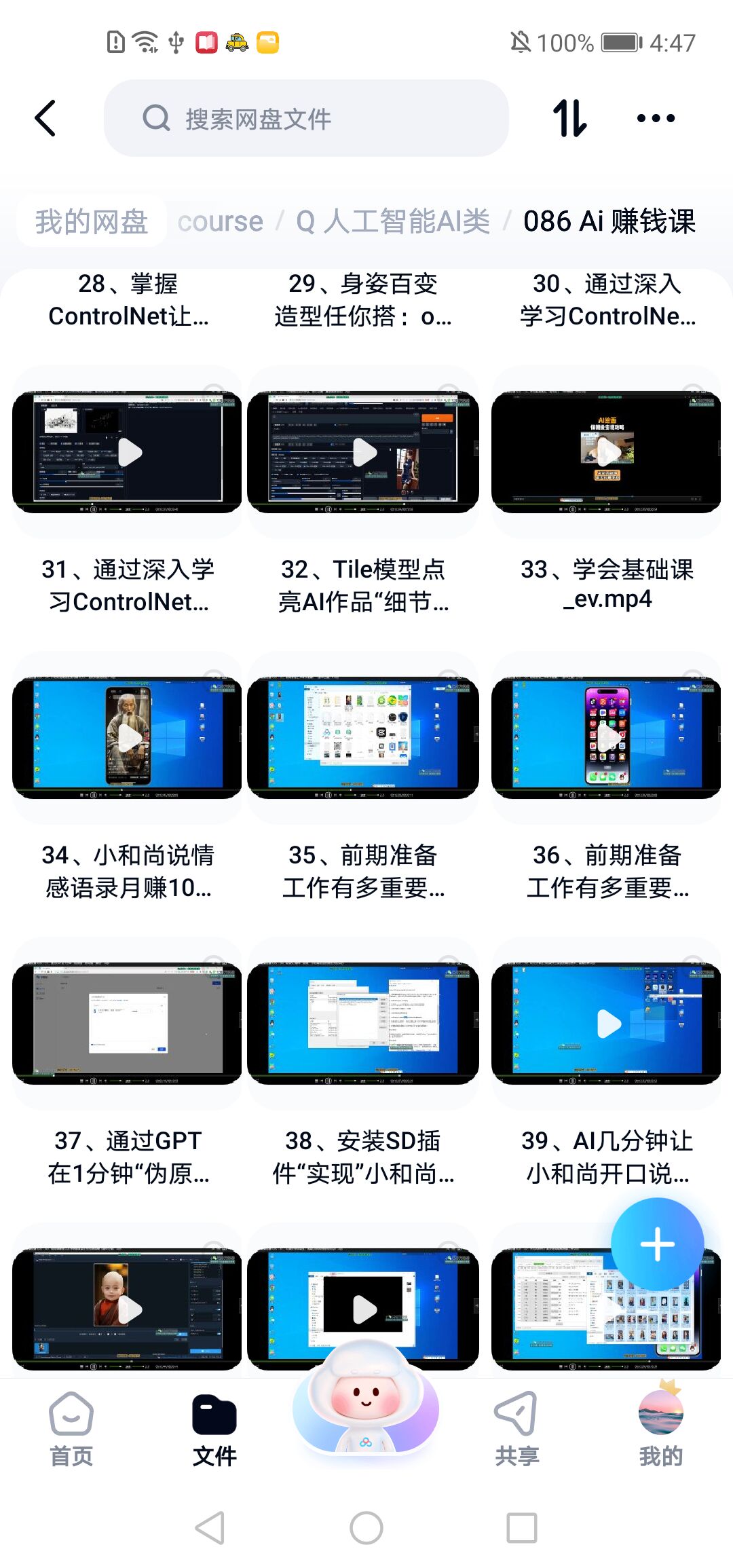Play video 39、AI几分钟让小和尚开口说
733x1568 pixels.
coord(606,1024)
